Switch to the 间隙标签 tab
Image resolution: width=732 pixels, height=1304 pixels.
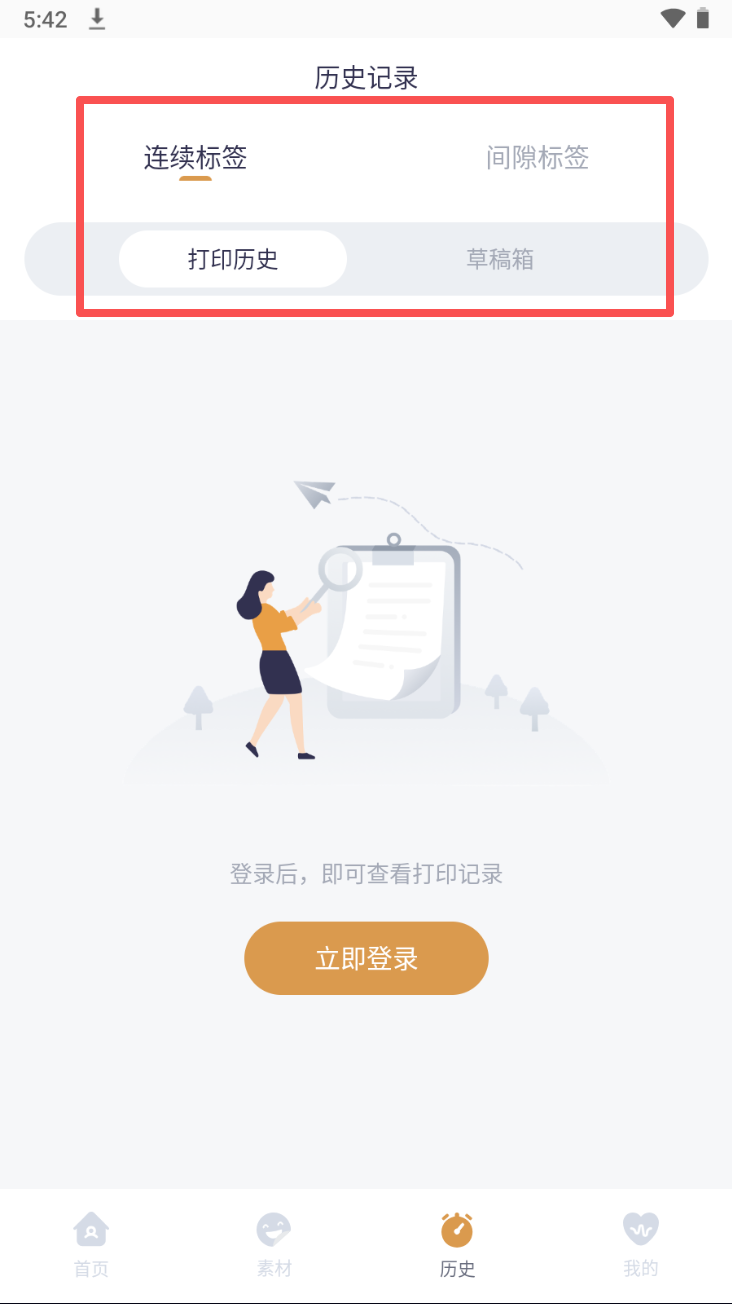[537, 158]
